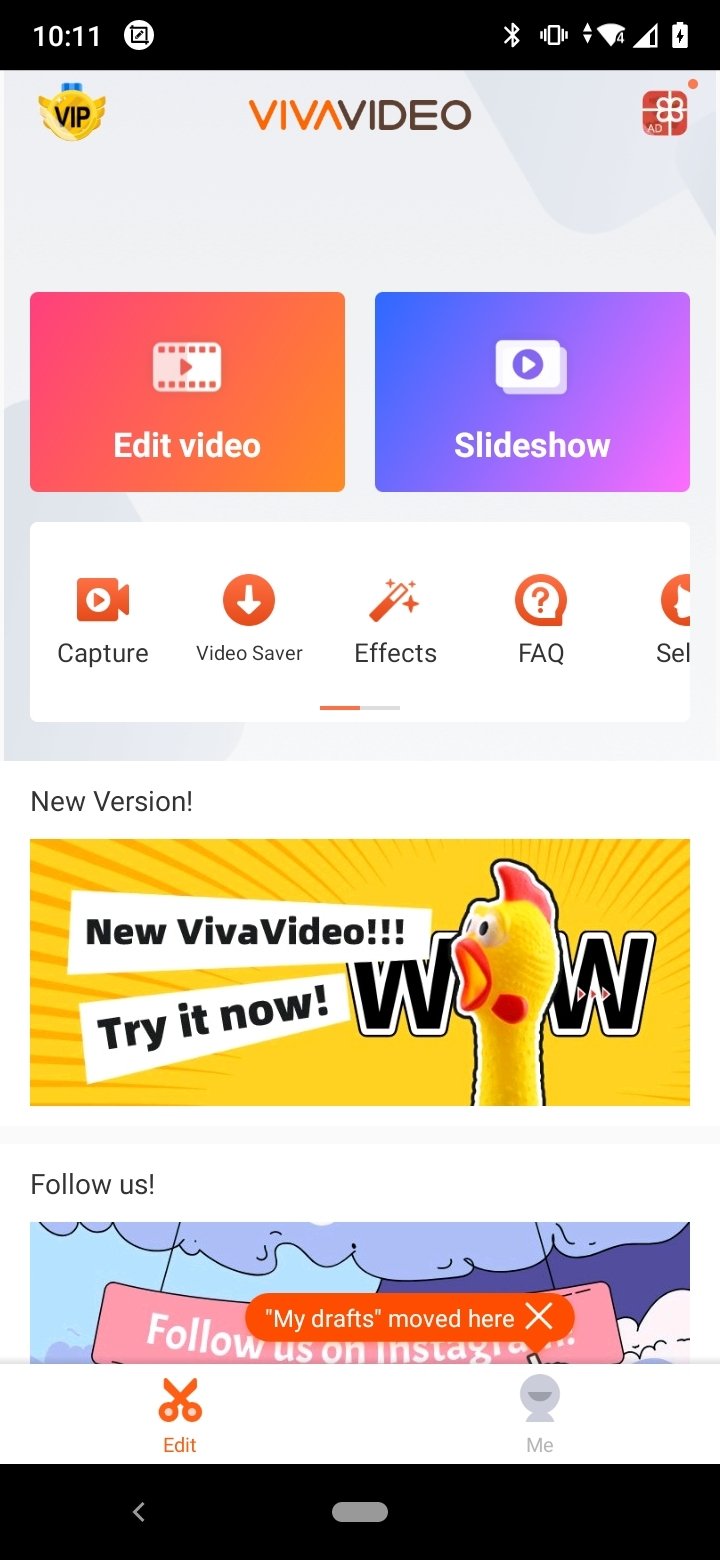Launch Video Saver
Screen dimensions: 720x1560
[249, 620]
